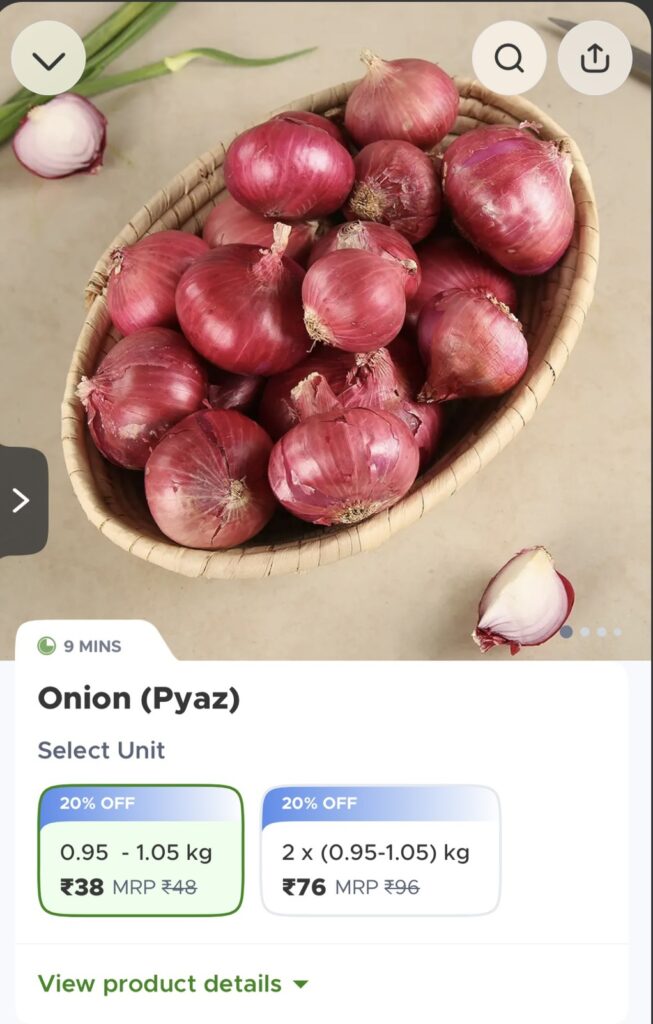Image resolution: width=653 pixels, height=1024 pixels.
Task: Expand View product details
Action: click(173, 984)
